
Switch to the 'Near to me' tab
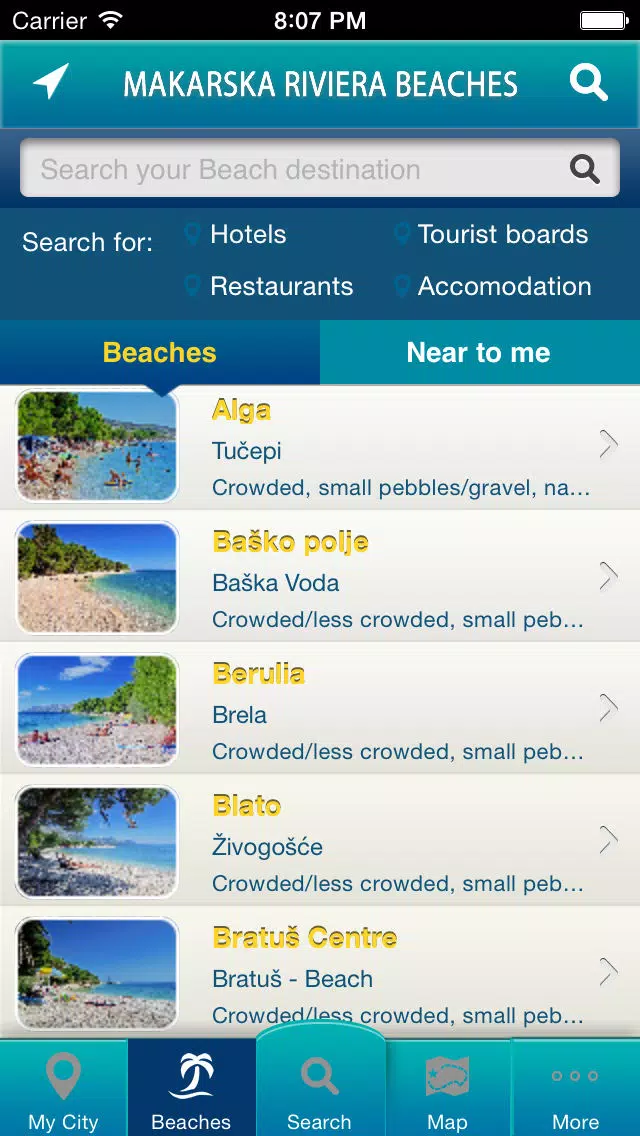coord(479,353)
